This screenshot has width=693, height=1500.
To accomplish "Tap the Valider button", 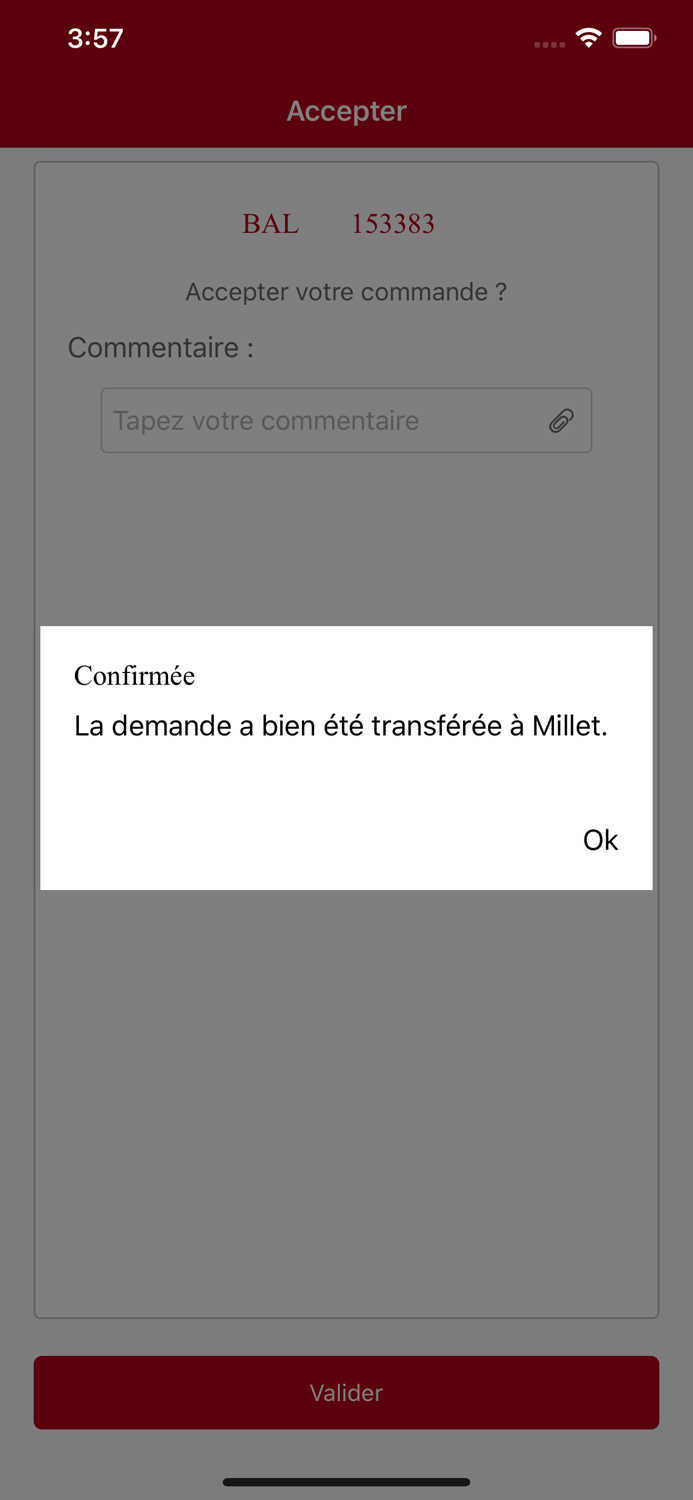I will pos(346,1392).
